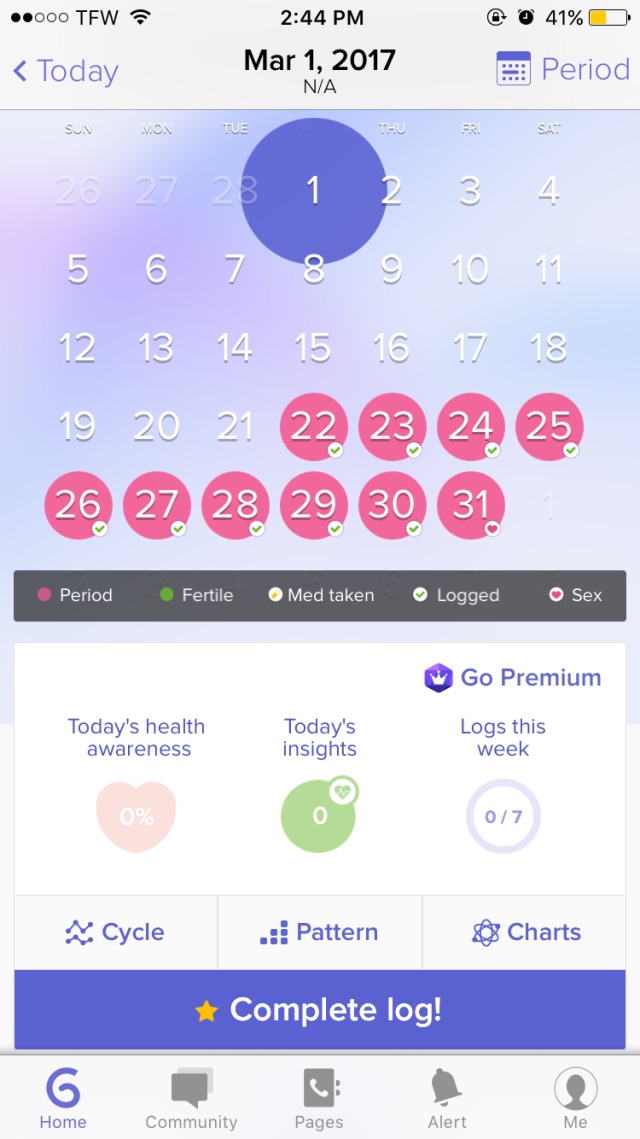Go to the Me profile tab
The image size is (640, 1139).
(575, 1098)
